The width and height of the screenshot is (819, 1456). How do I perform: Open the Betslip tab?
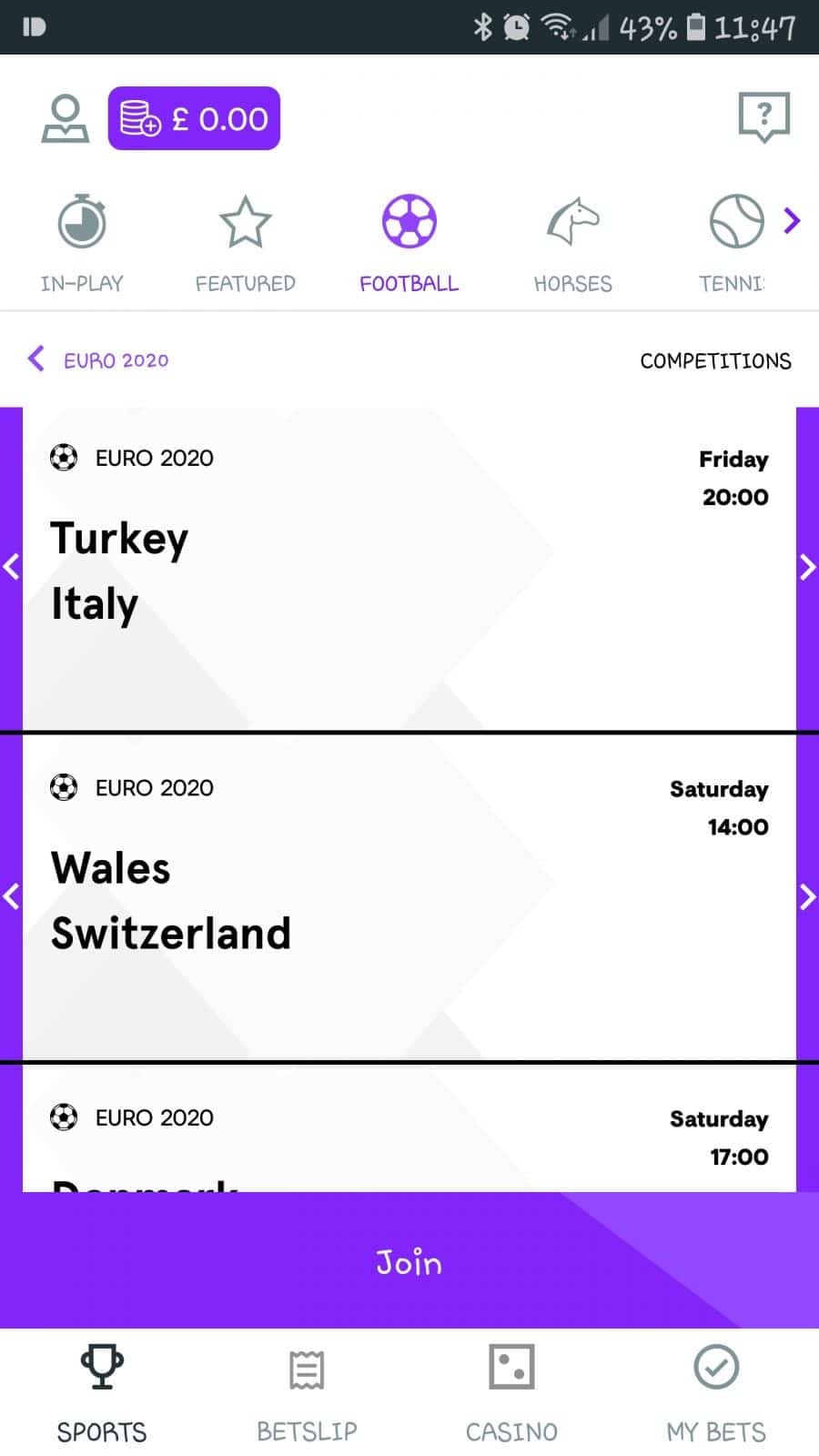(307, 1394)
